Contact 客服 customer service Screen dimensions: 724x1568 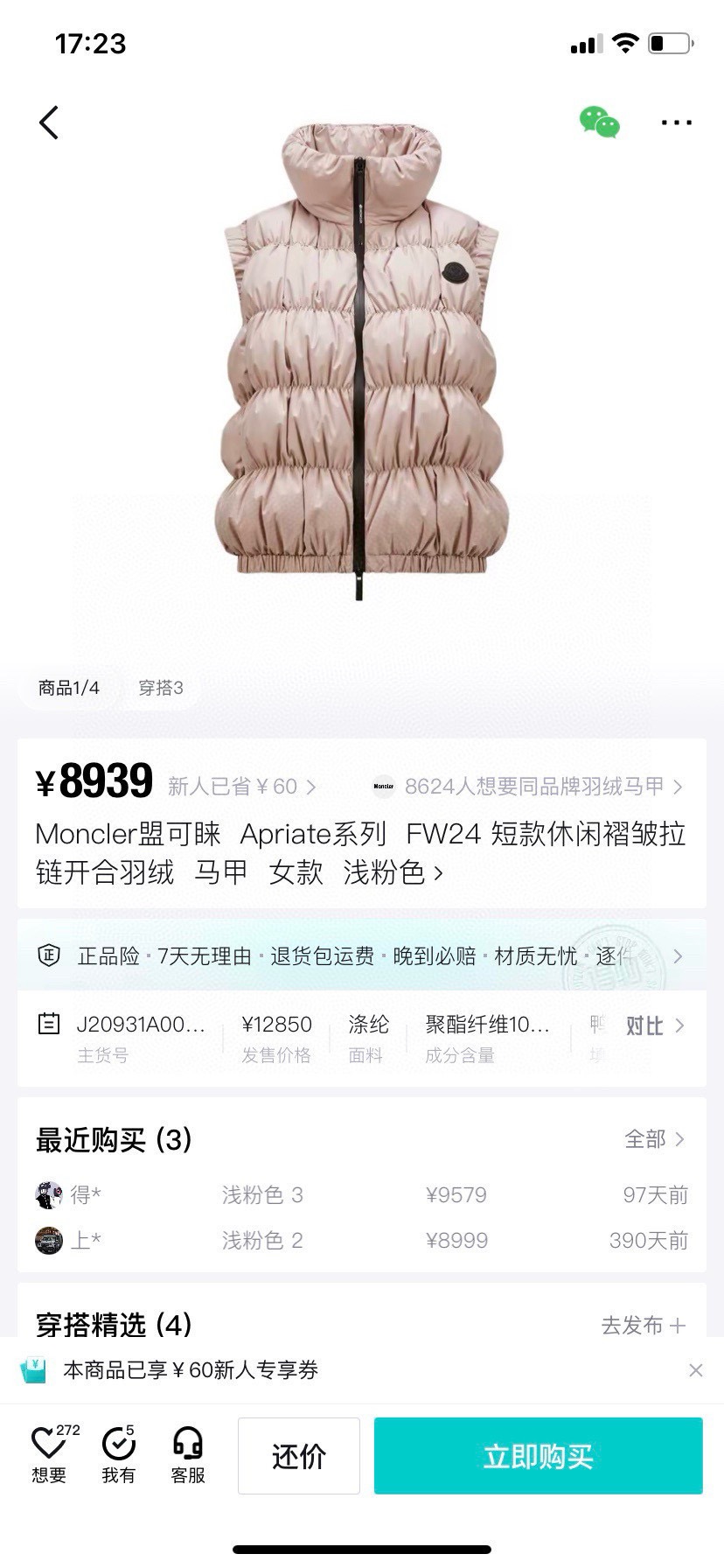coord(188,1454)
